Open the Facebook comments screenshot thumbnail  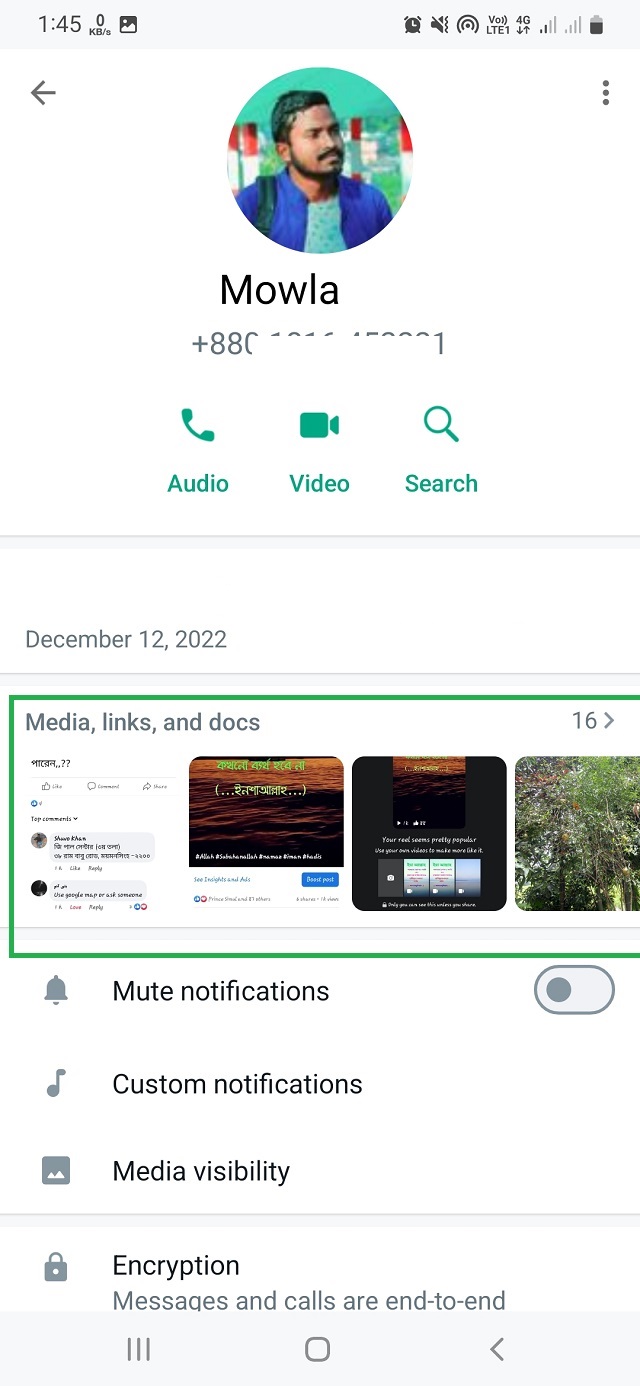pyautogui.click(x=102, y=833)
